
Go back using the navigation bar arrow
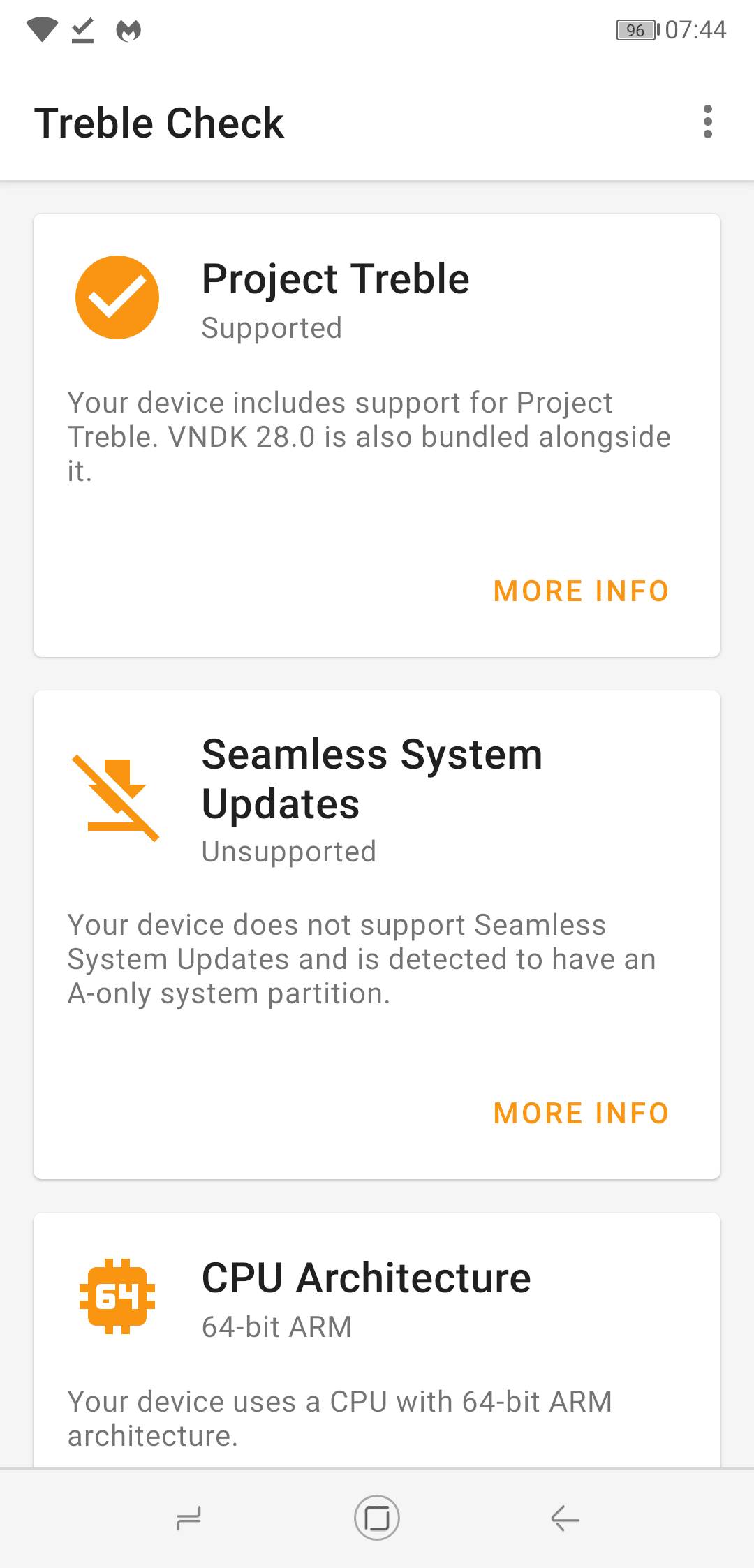click(x=565, y=1518)
